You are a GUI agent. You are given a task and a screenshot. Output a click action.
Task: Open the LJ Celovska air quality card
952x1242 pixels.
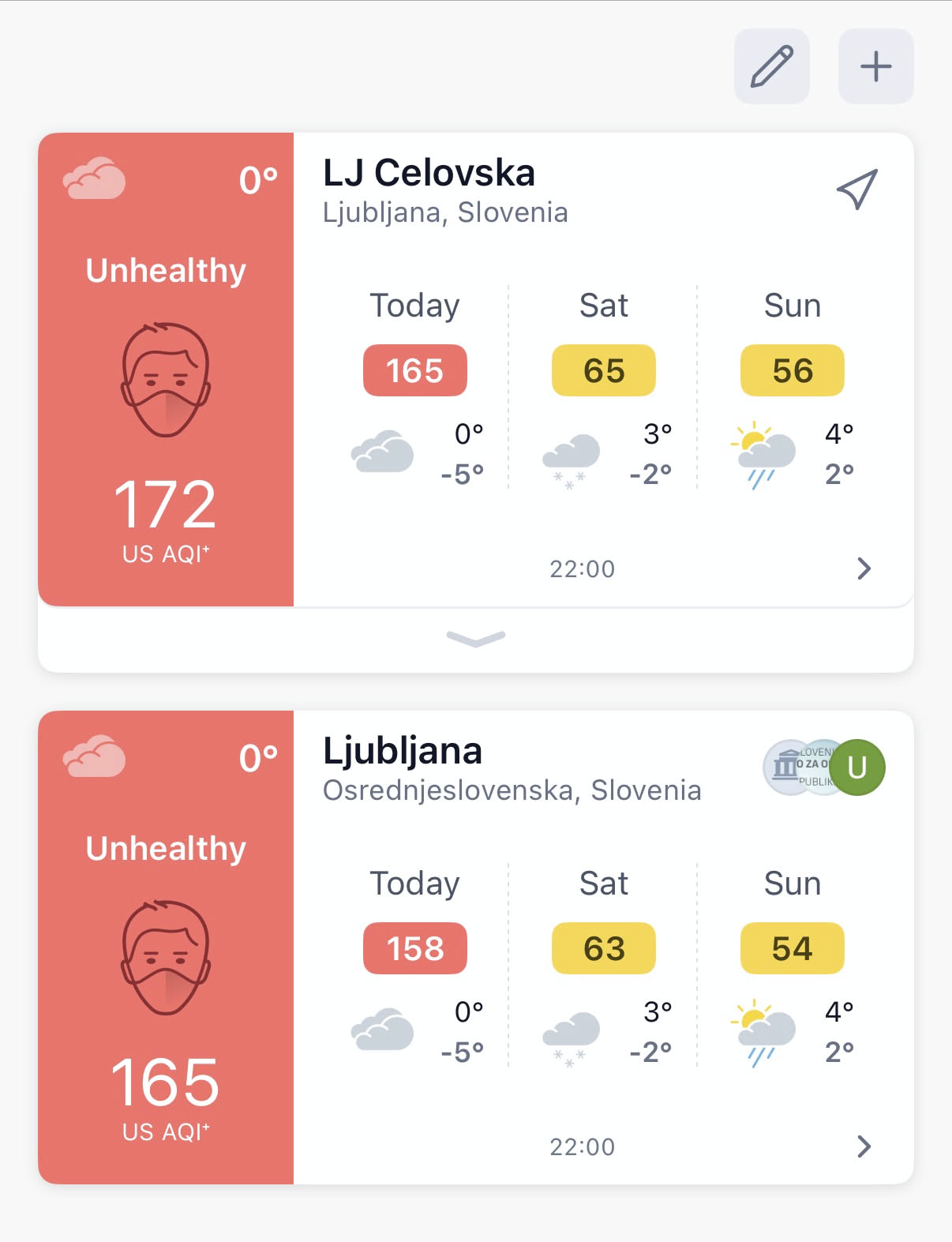pos(476,370)
